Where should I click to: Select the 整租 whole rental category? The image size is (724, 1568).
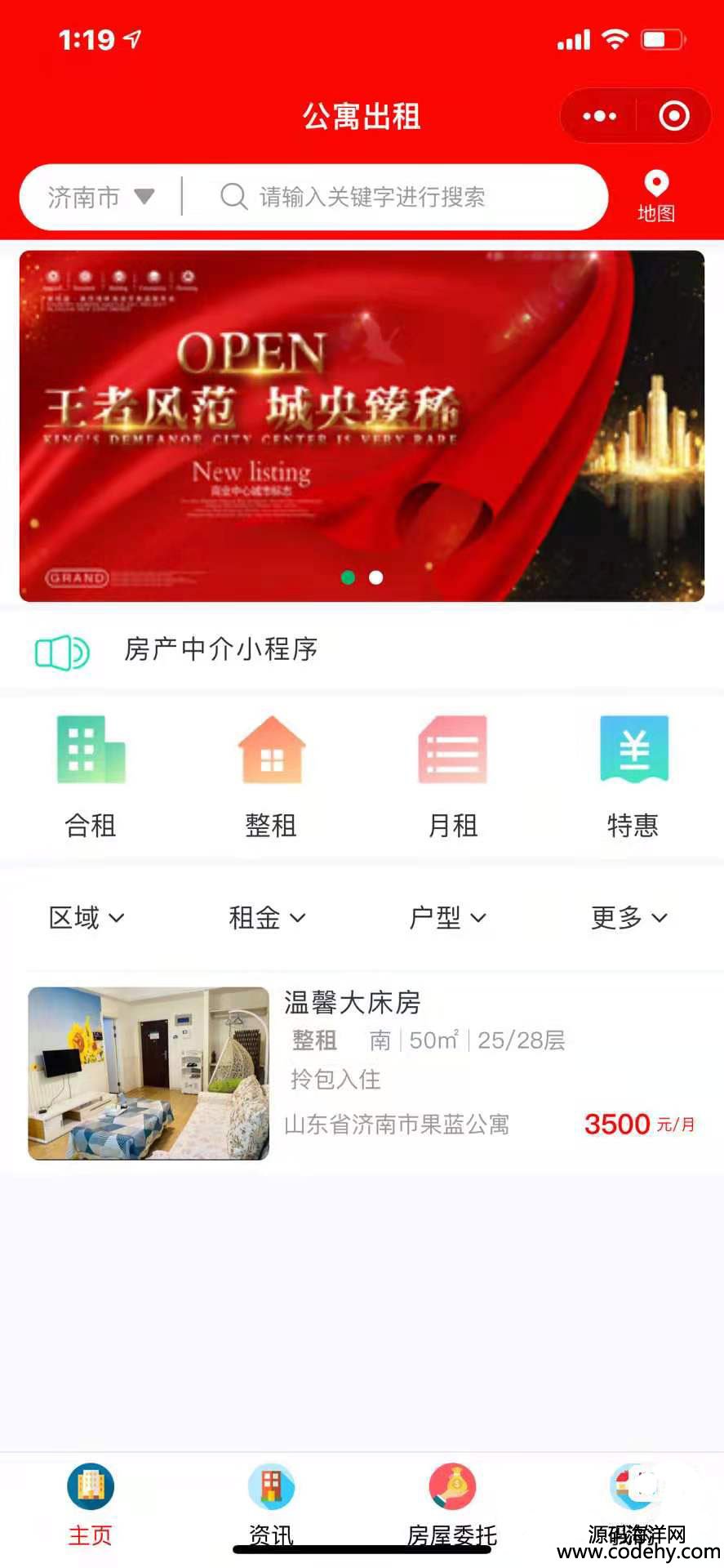click(x=271, y=776)
